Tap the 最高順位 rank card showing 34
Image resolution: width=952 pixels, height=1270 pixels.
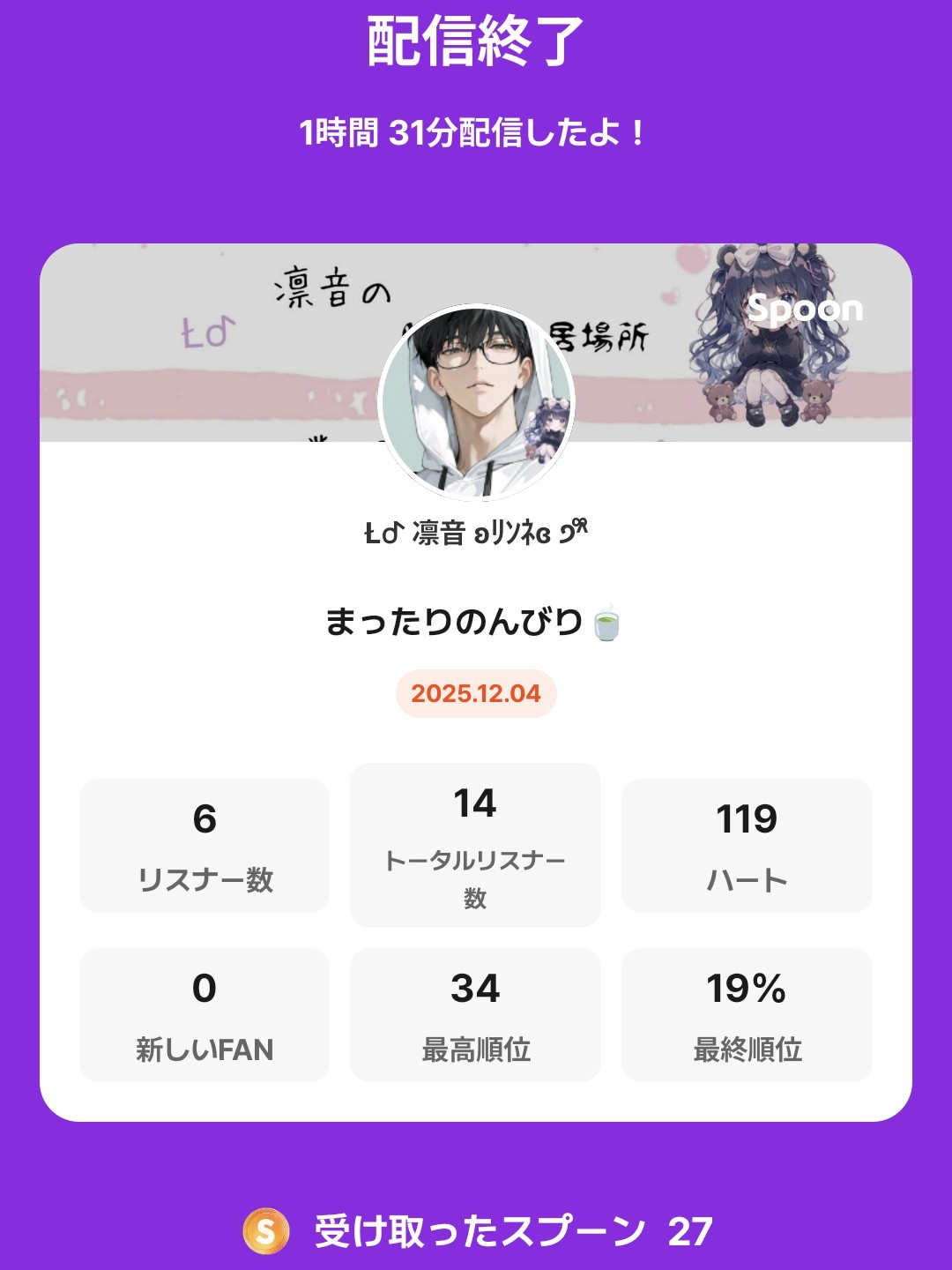click(475, 1013)
